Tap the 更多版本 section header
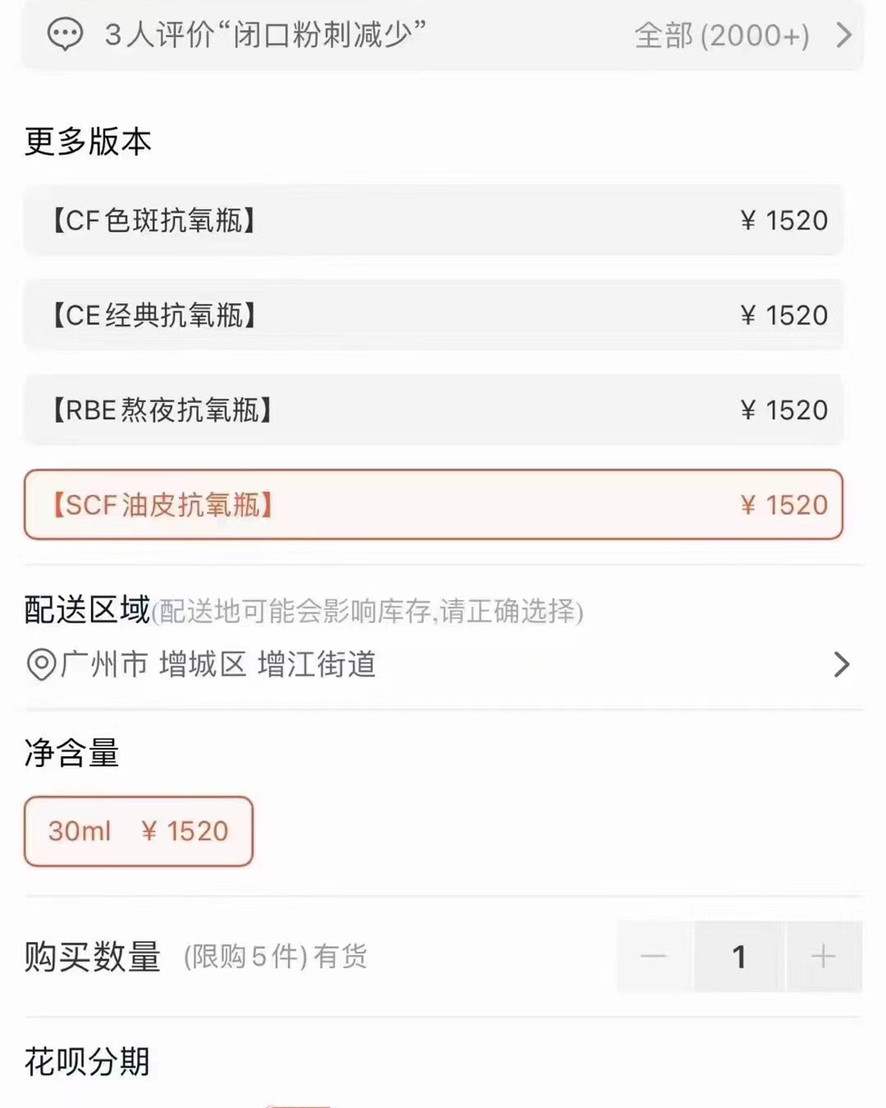Screen dimensions: 886x1108 [86, 141]
